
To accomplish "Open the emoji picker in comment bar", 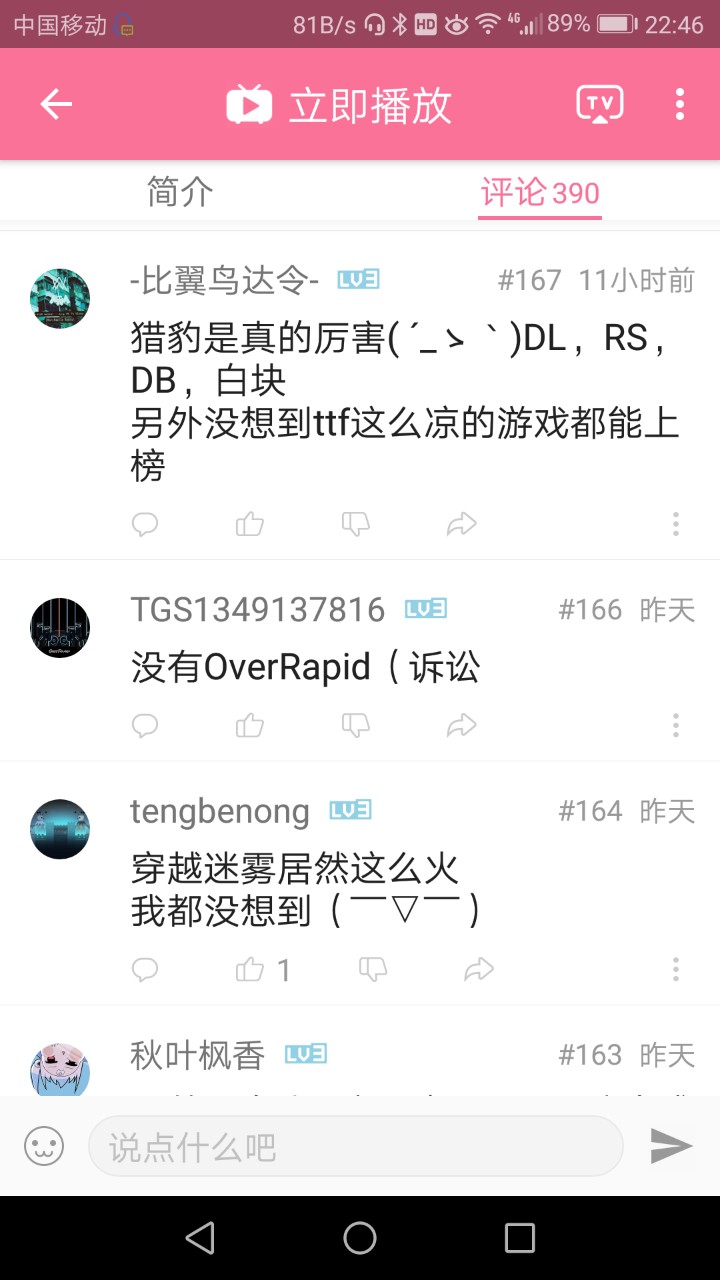I will click(44, 1146).
